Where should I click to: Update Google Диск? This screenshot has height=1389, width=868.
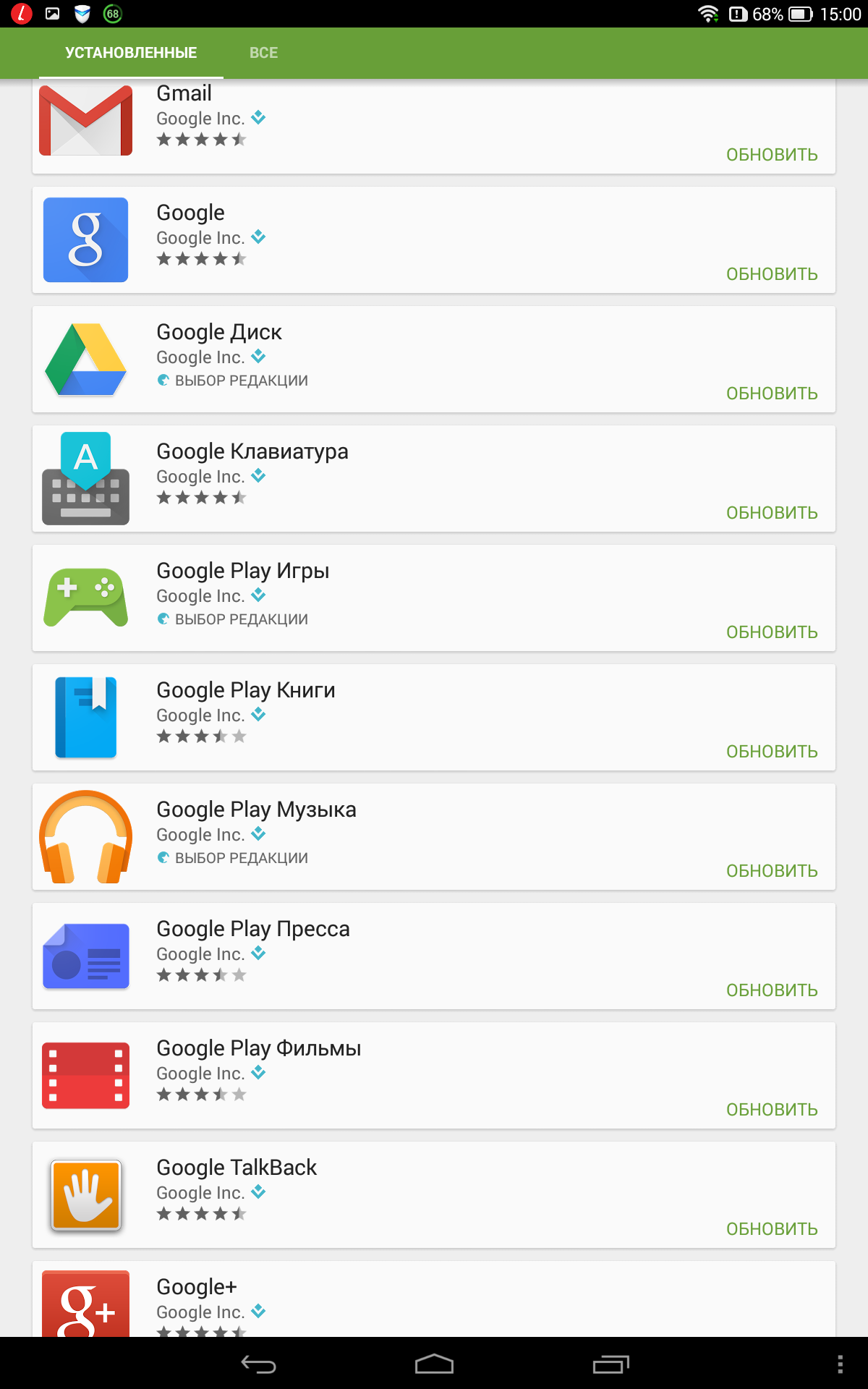(x=771, y=394)
